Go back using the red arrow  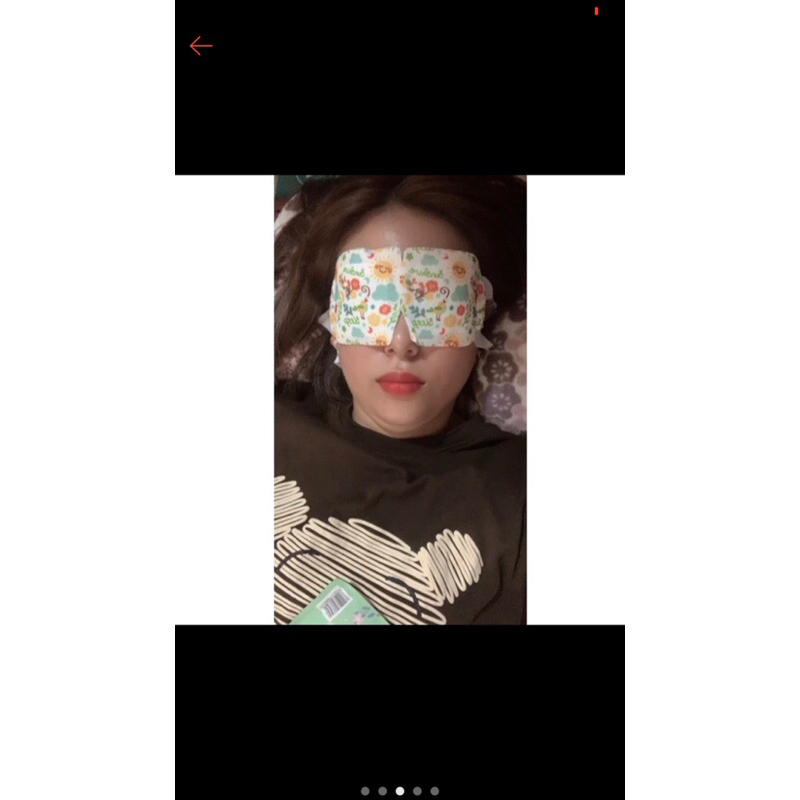[x=201, y=46]
